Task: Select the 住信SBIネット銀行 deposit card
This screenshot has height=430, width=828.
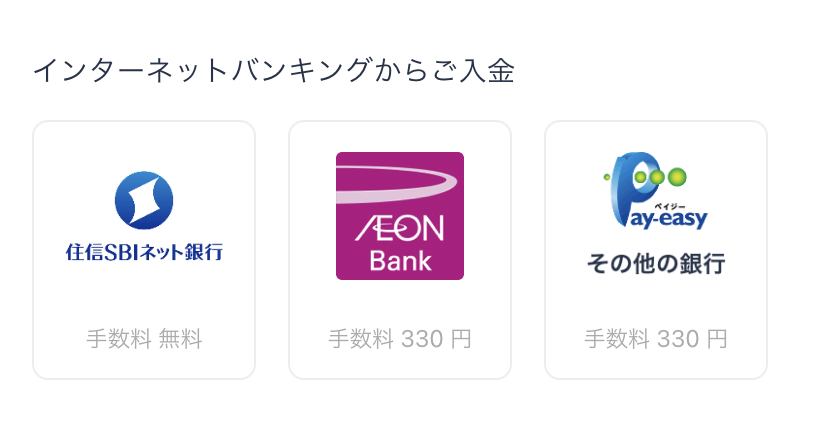Action: [144, 250]
